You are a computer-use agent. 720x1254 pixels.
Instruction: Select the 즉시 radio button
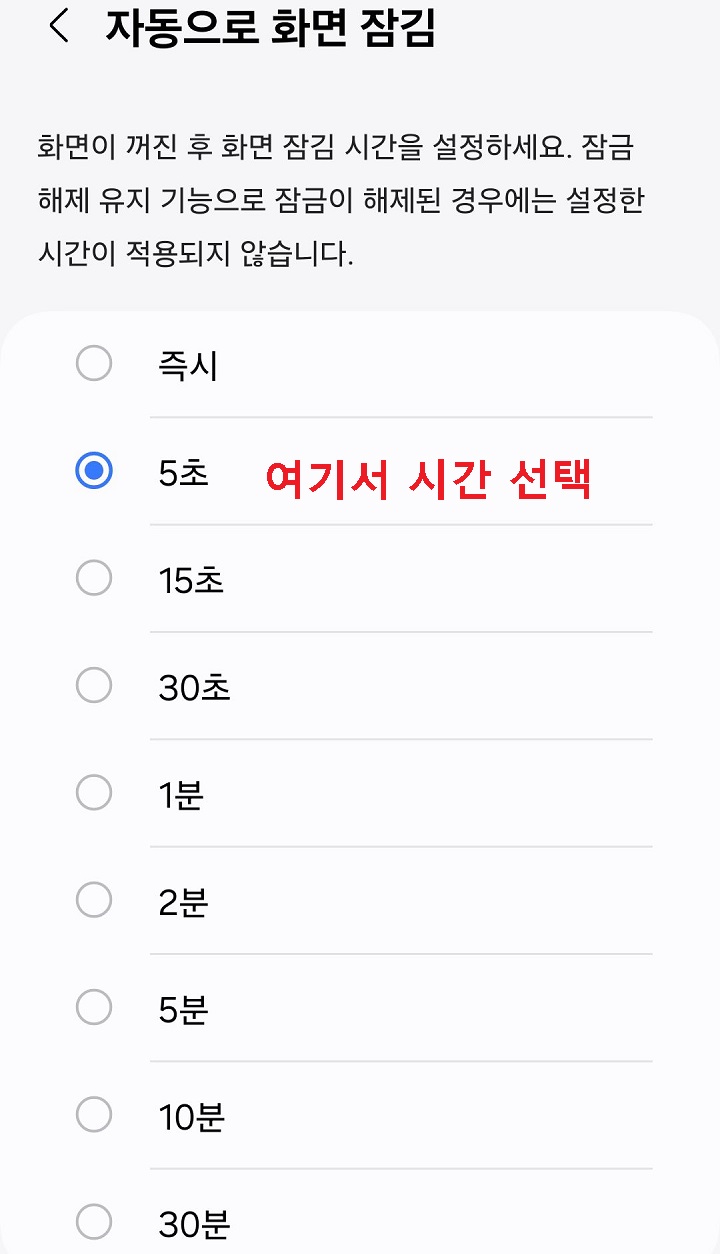(95, 366)
